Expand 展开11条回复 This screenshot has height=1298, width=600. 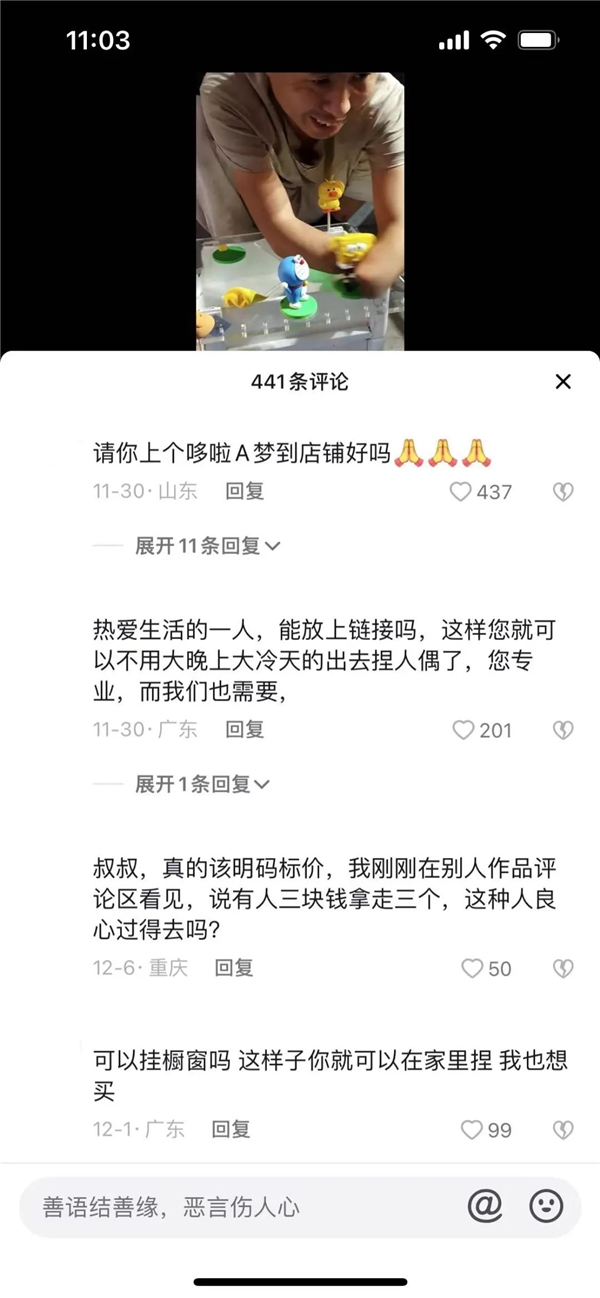click(208, 546)
